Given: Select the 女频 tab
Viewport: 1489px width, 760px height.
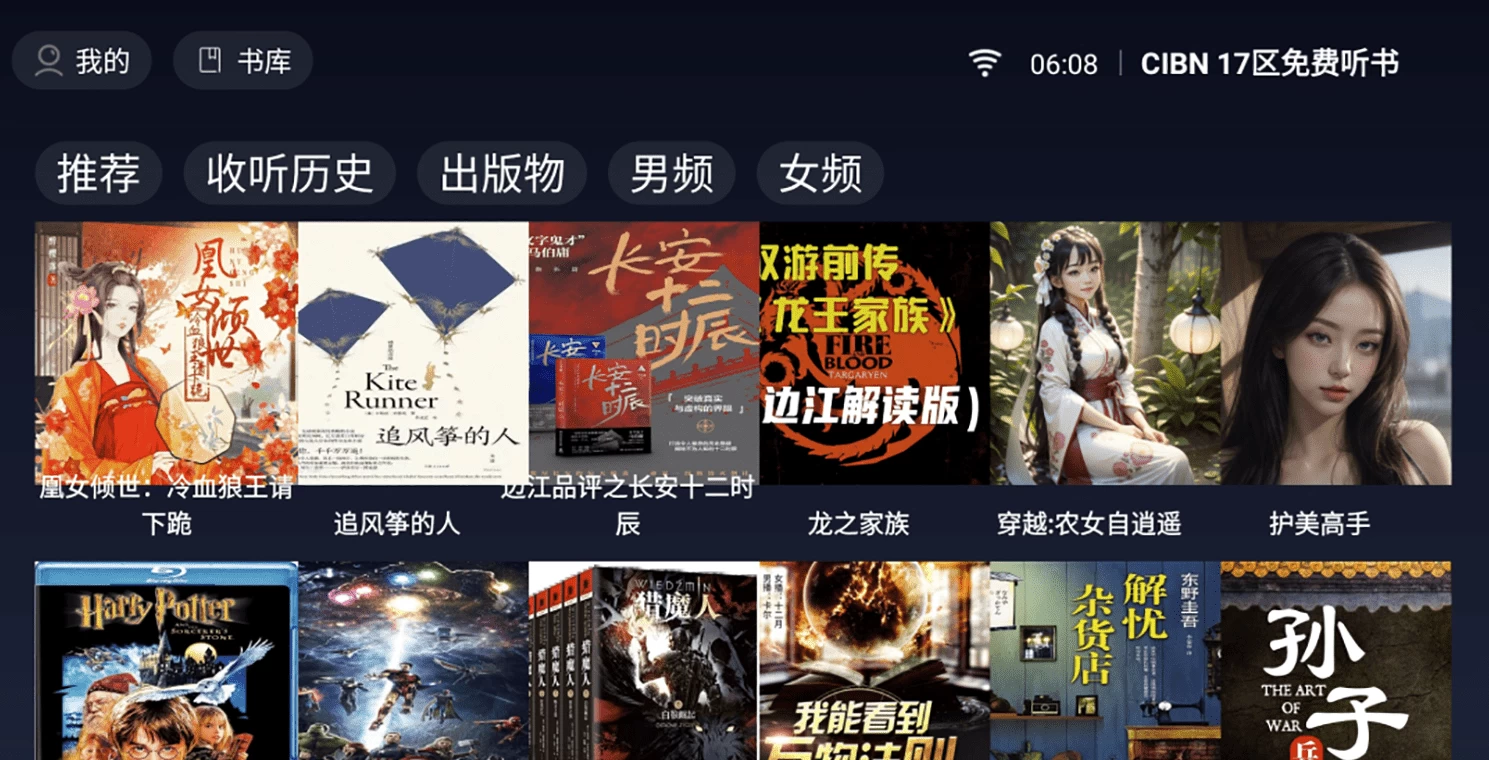Looking at the screenshot, I should tap(820, 174).
